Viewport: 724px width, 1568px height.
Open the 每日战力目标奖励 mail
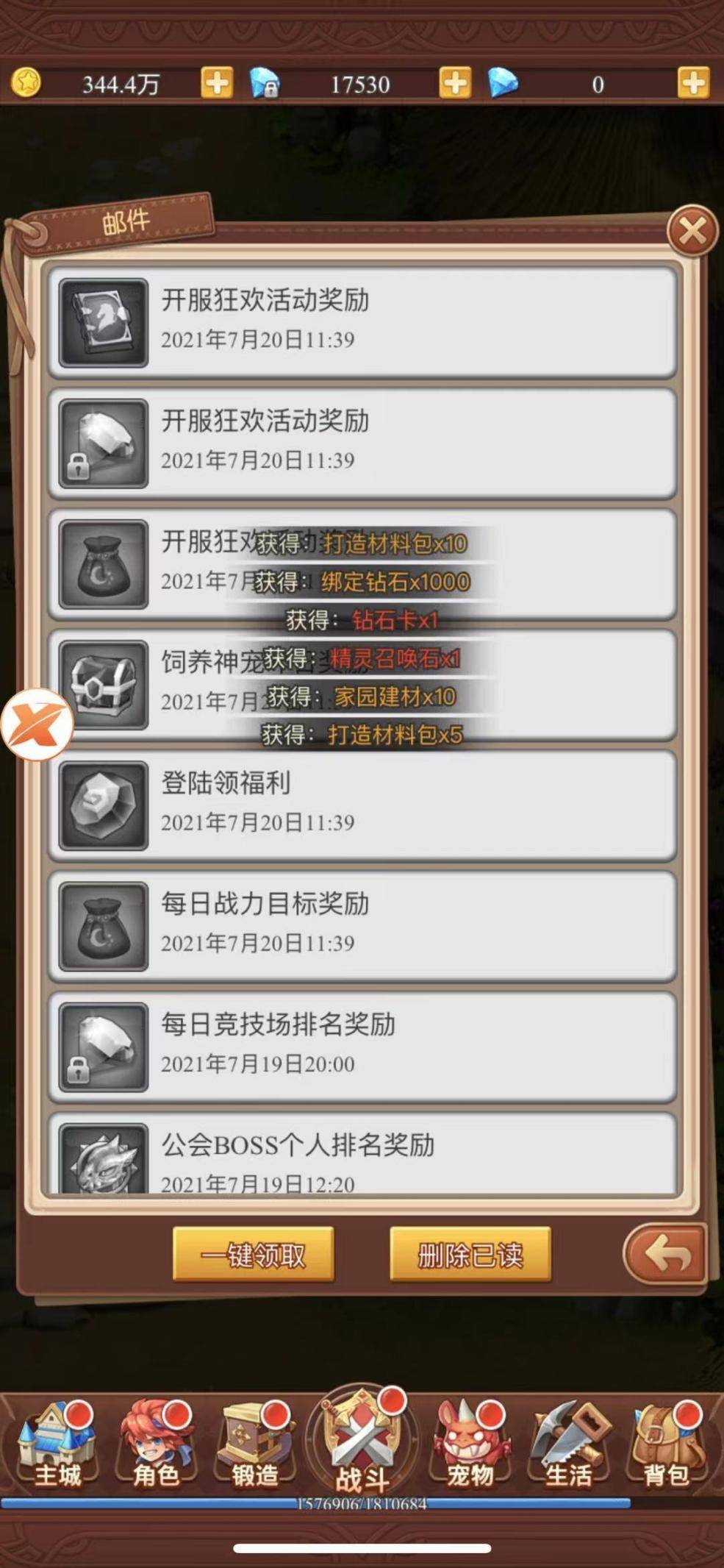point(362,927)
